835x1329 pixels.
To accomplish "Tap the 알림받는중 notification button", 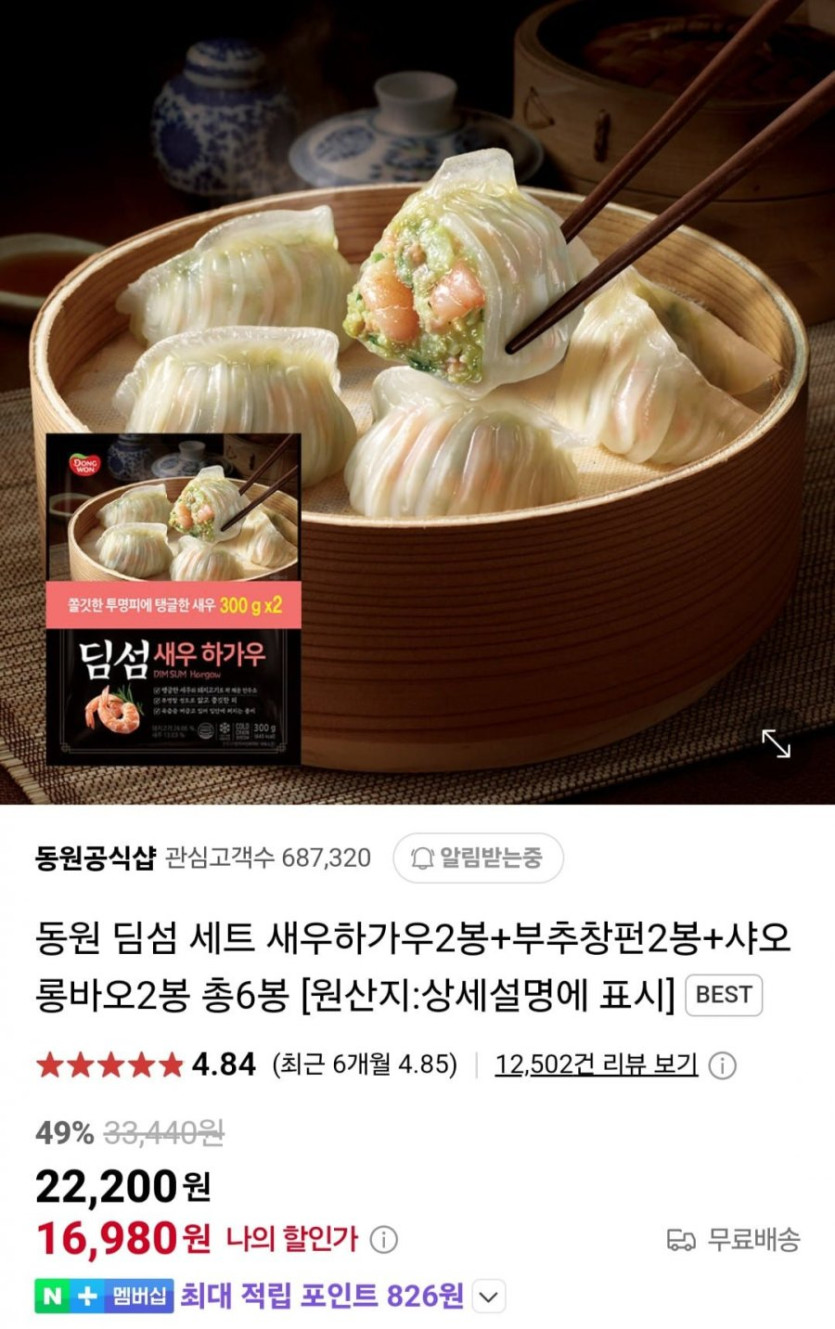I will [x=478, y=858].
